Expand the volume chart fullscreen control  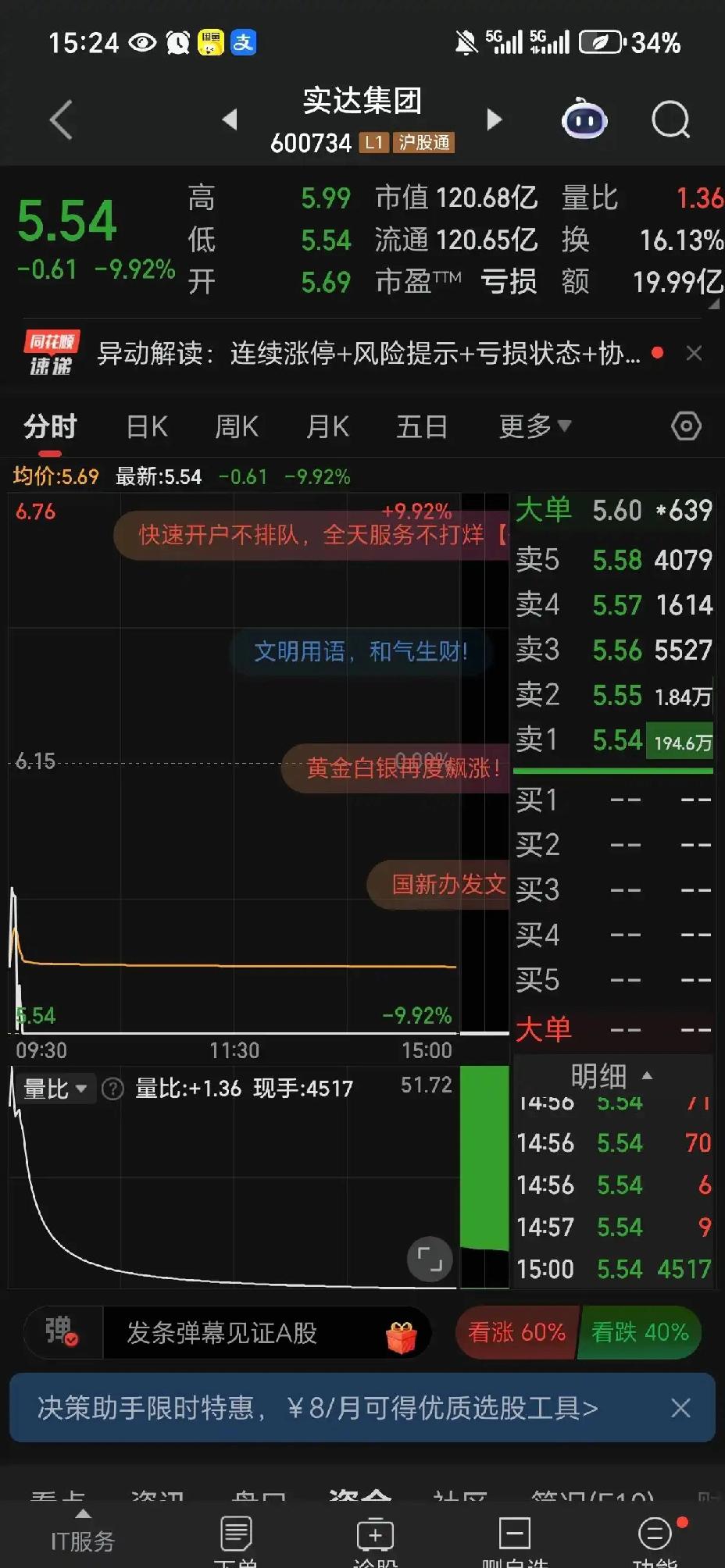[429, 1260]
